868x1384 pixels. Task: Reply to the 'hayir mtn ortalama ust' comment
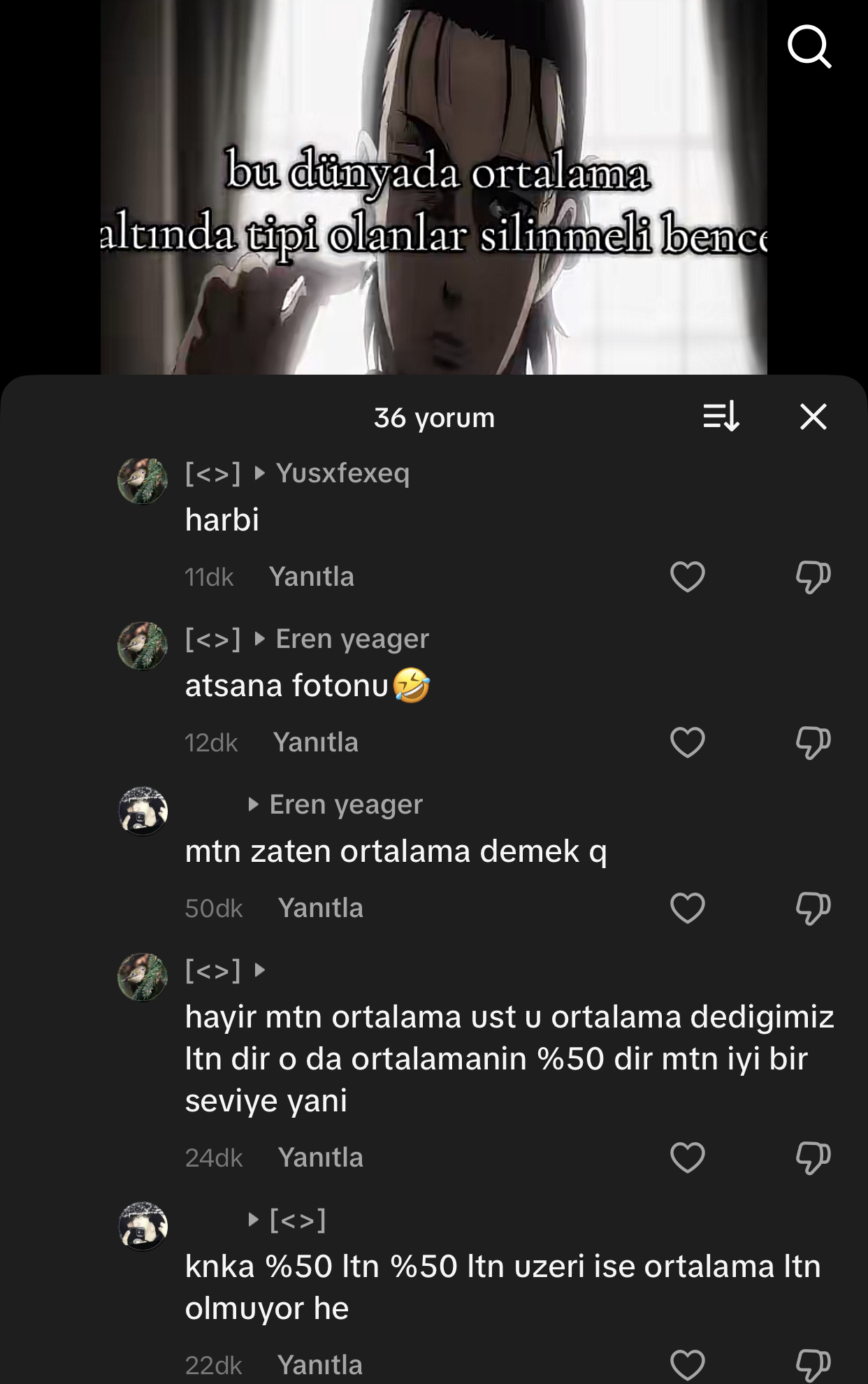coord(321,1158)
